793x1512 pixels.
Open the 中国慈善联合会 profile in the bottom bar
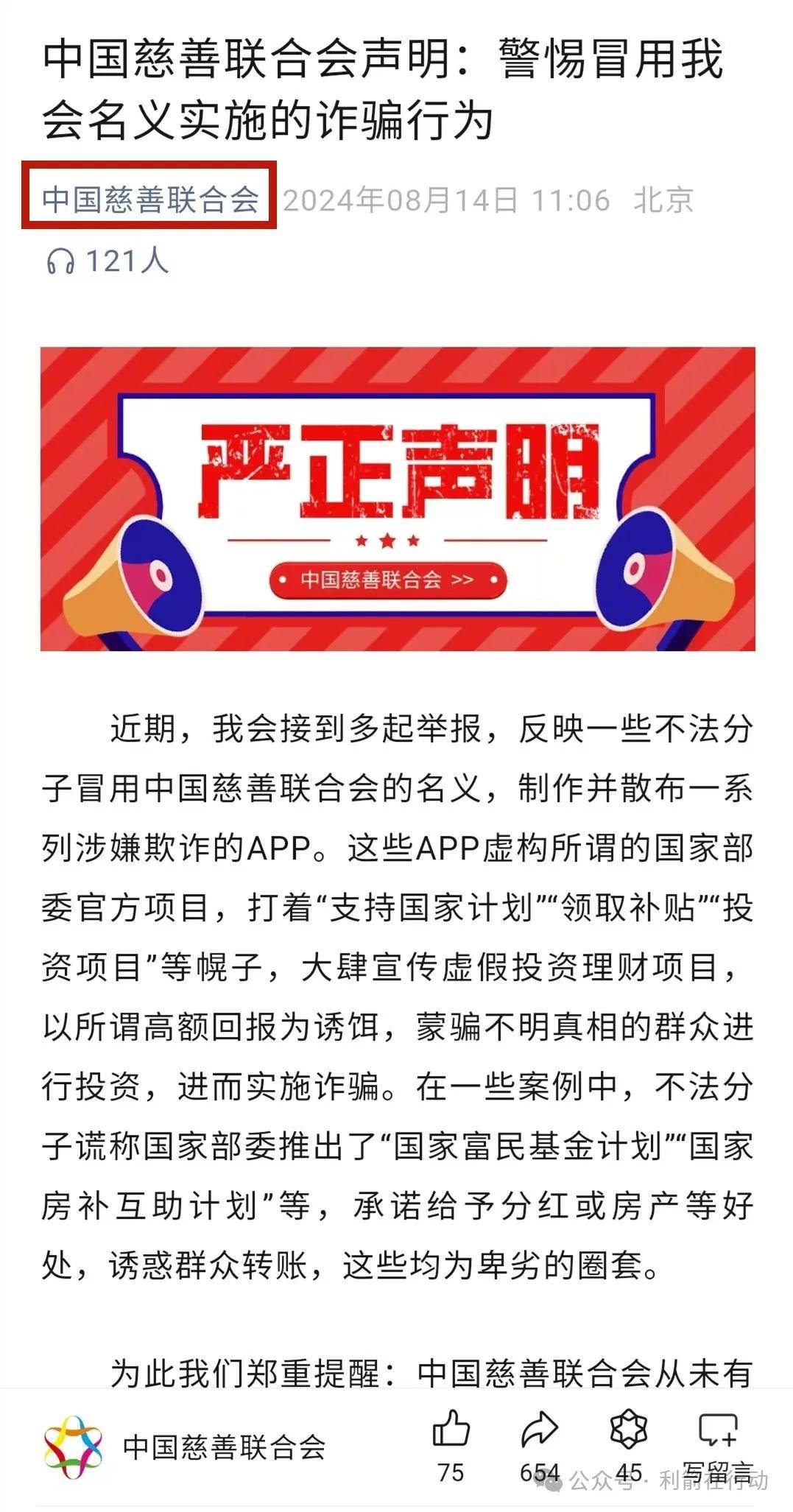(184, 1447)
